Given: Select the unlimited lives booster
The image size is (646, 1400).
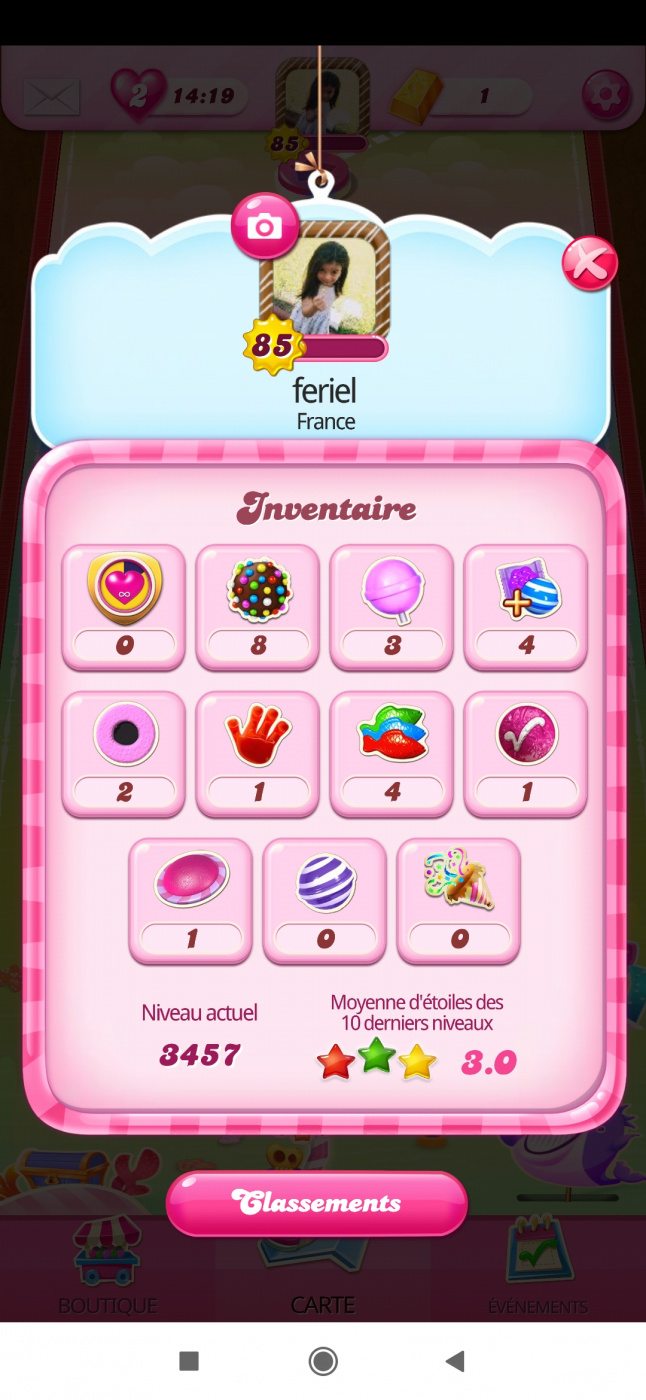Looking at the screenshot, I should point(124,590).
